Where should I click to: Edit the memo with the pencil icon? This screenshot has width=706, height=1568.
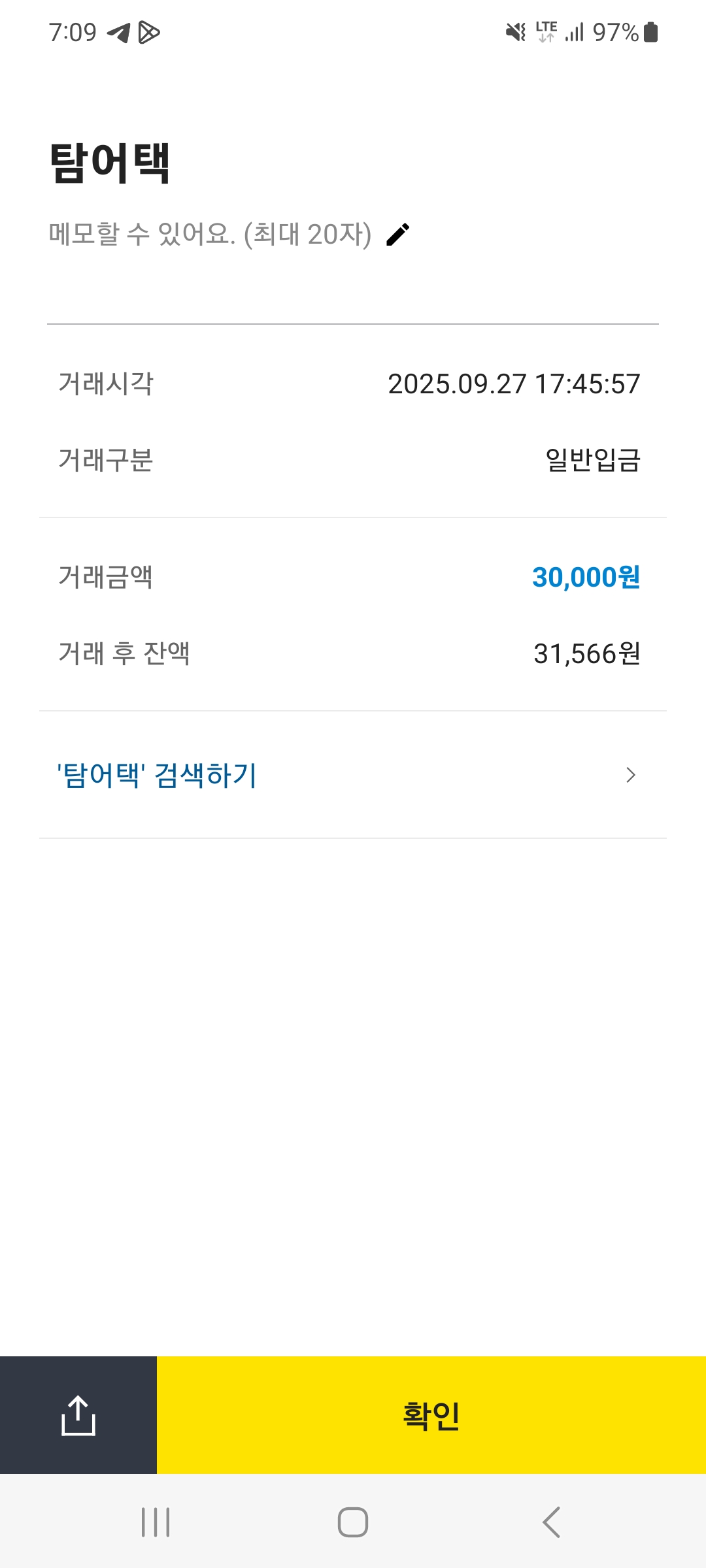[397, 234]
